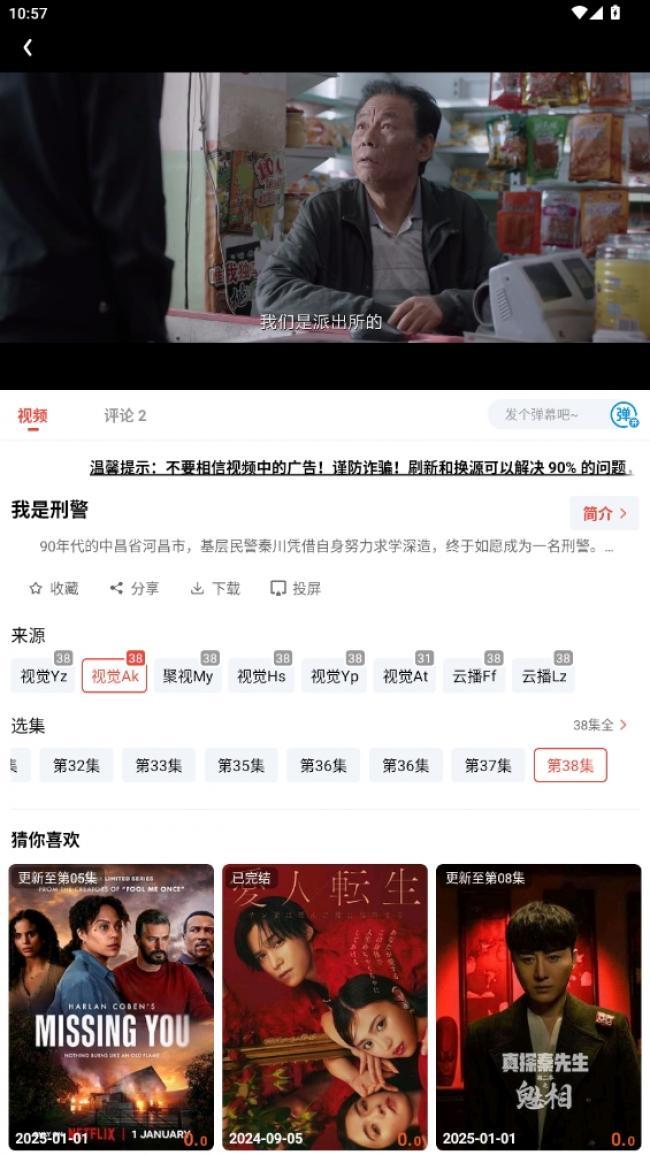Select the 聚视My source
650x1155 pixels.
point(188,676)
